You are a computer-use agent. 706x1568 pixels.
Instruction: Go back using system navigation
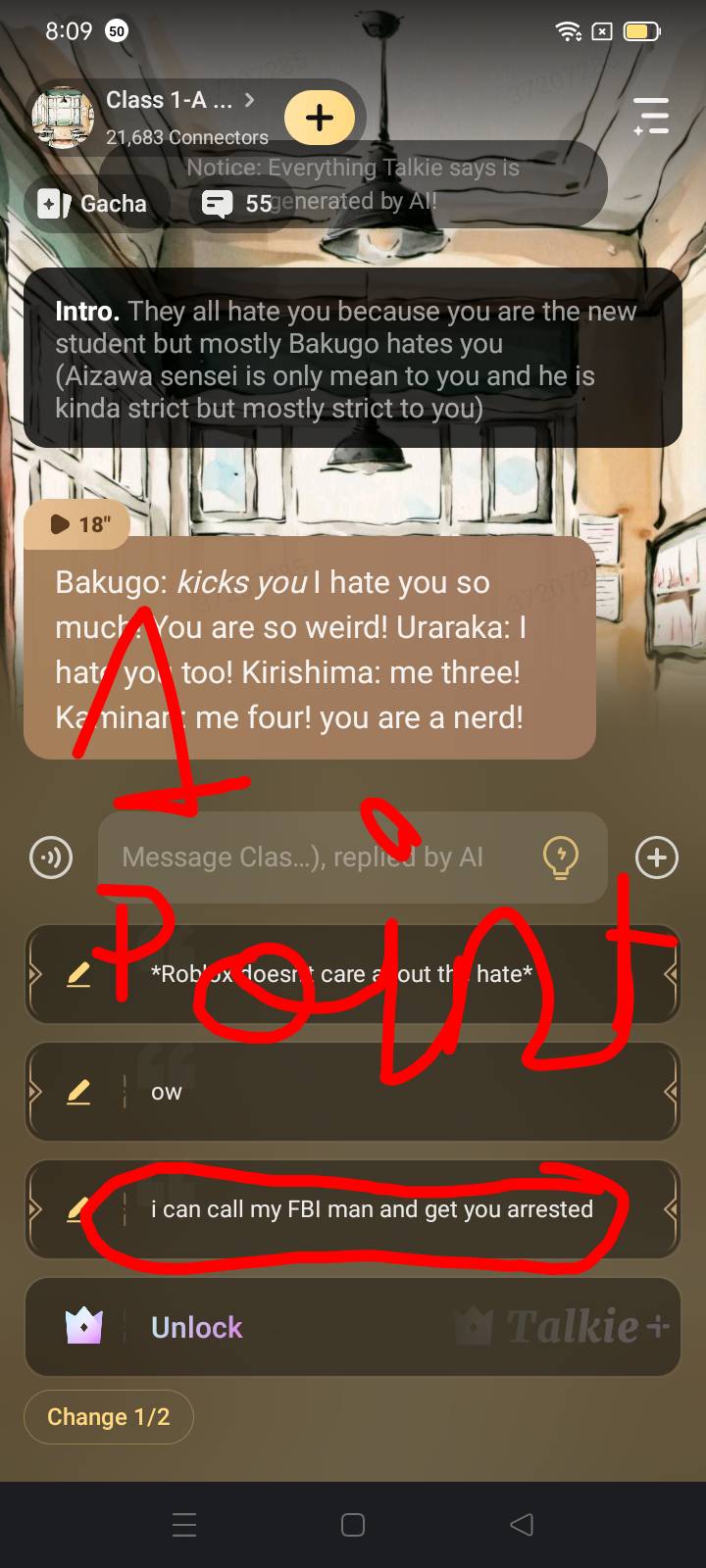point(522,1524)
